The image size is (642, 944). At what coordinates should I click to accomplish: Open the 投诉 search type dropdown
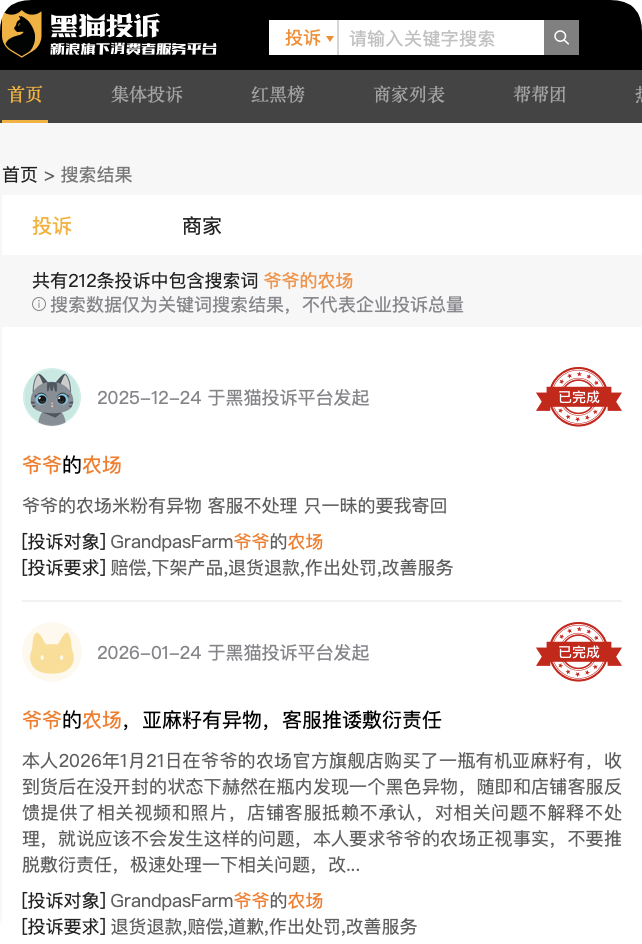303,38
